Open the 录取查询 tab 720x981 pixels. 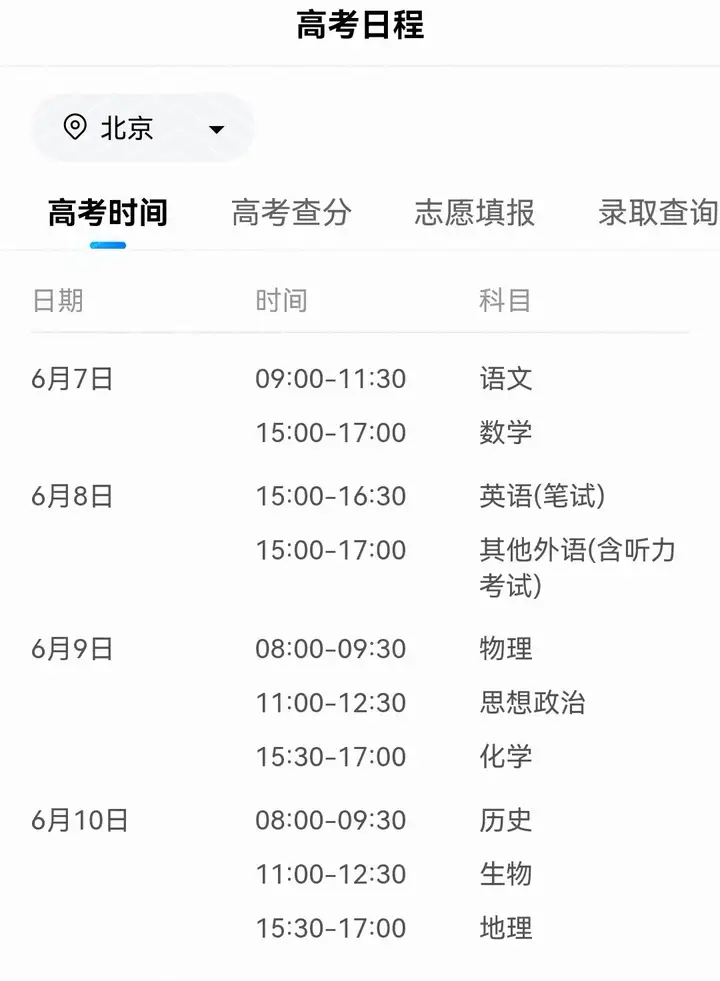[657, 213]
